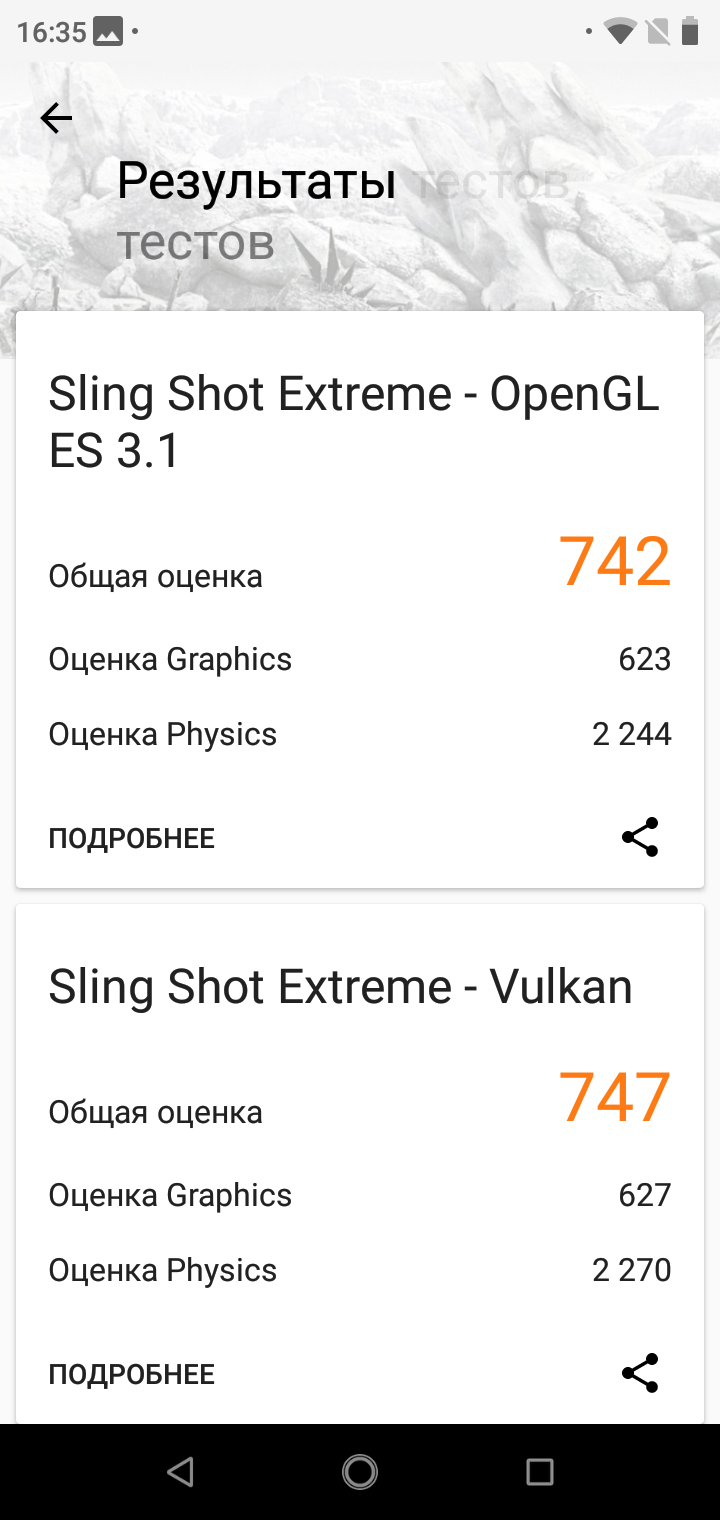Go to the home screen
Image resolution: width=720 pixels, height=1520 pixels.
point(360,1471)
